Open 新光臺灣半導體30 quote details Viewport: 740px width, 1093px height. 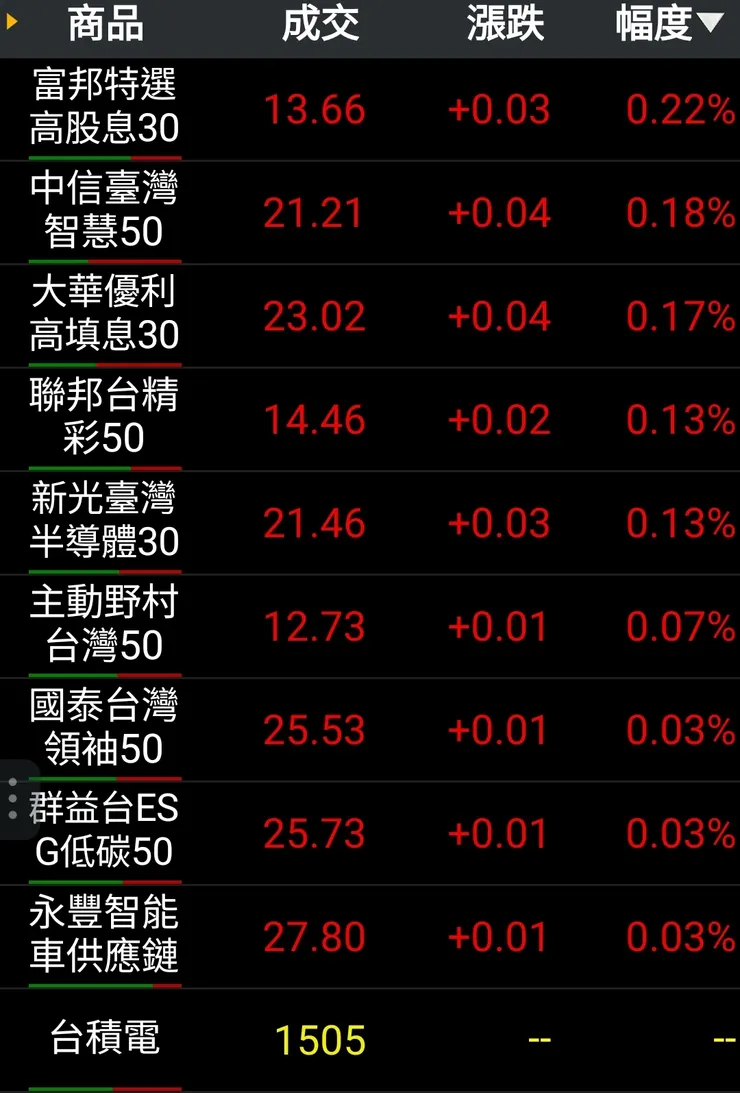click(105, 522)
